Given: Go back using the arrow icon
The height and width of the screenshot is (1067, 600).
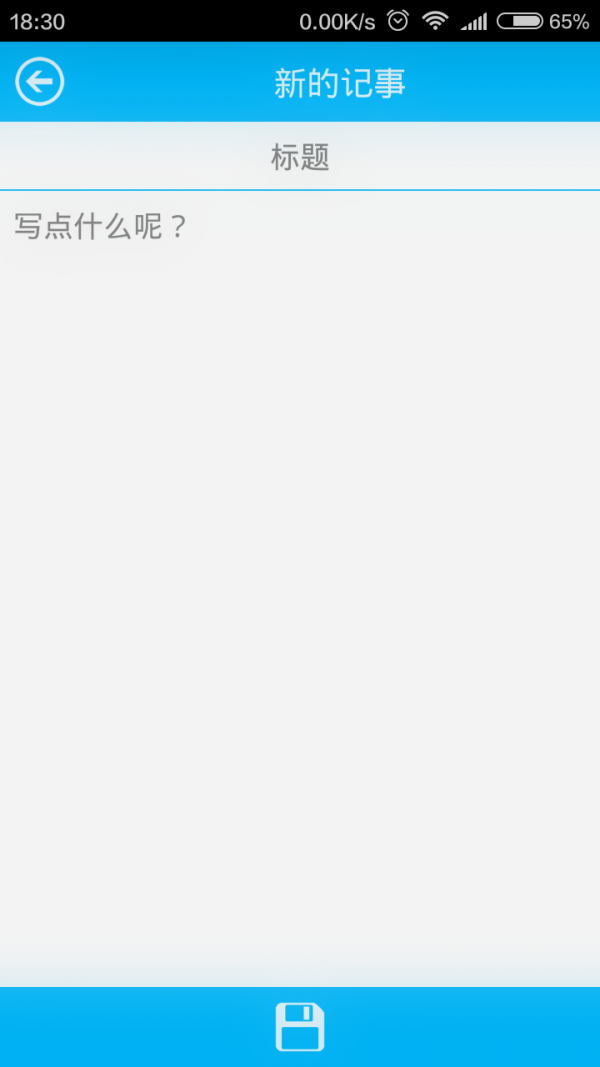Looking at the screenshot, I should [40, 82].
